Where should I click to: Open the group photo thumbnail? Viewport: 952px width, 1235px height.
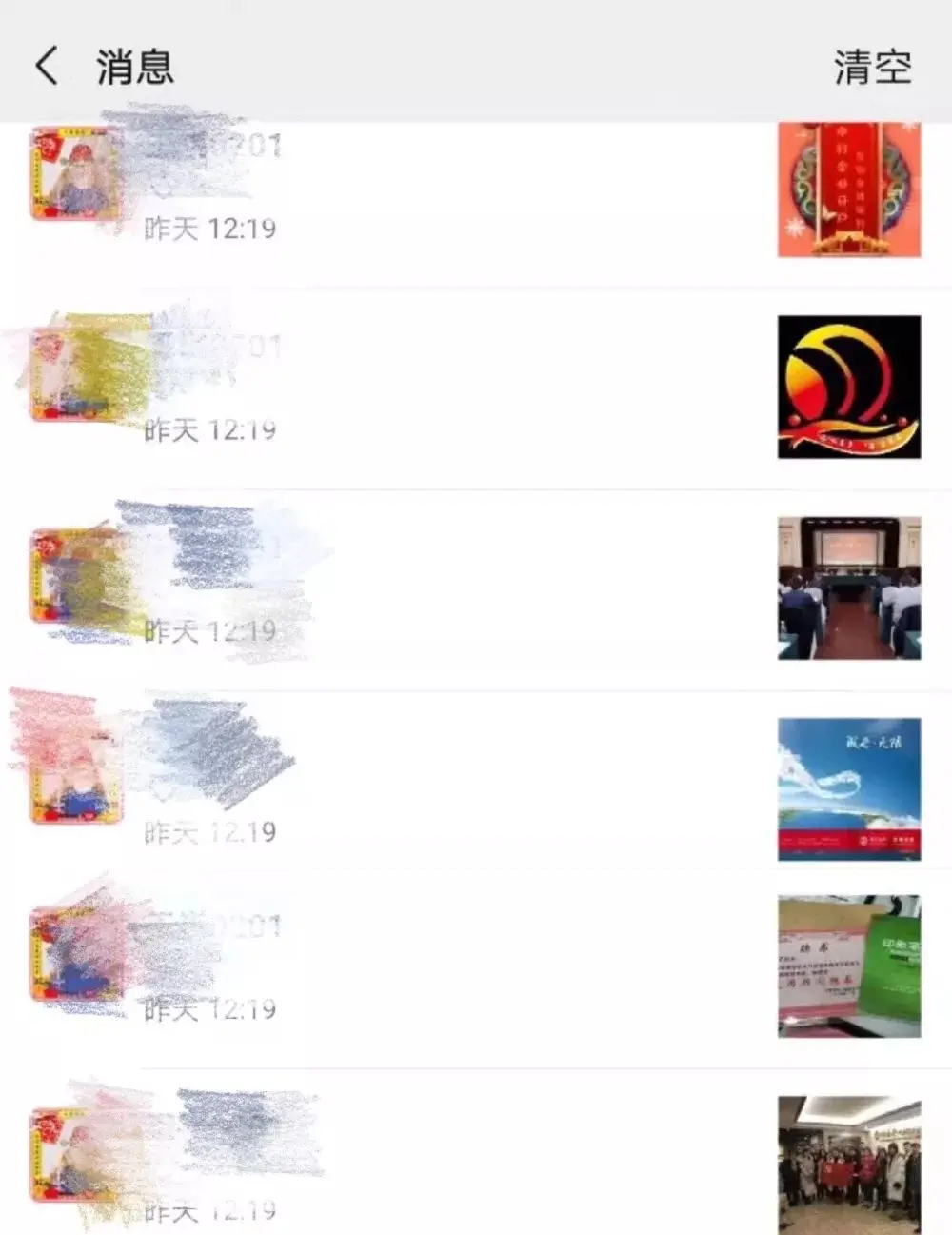point(848,1165)
